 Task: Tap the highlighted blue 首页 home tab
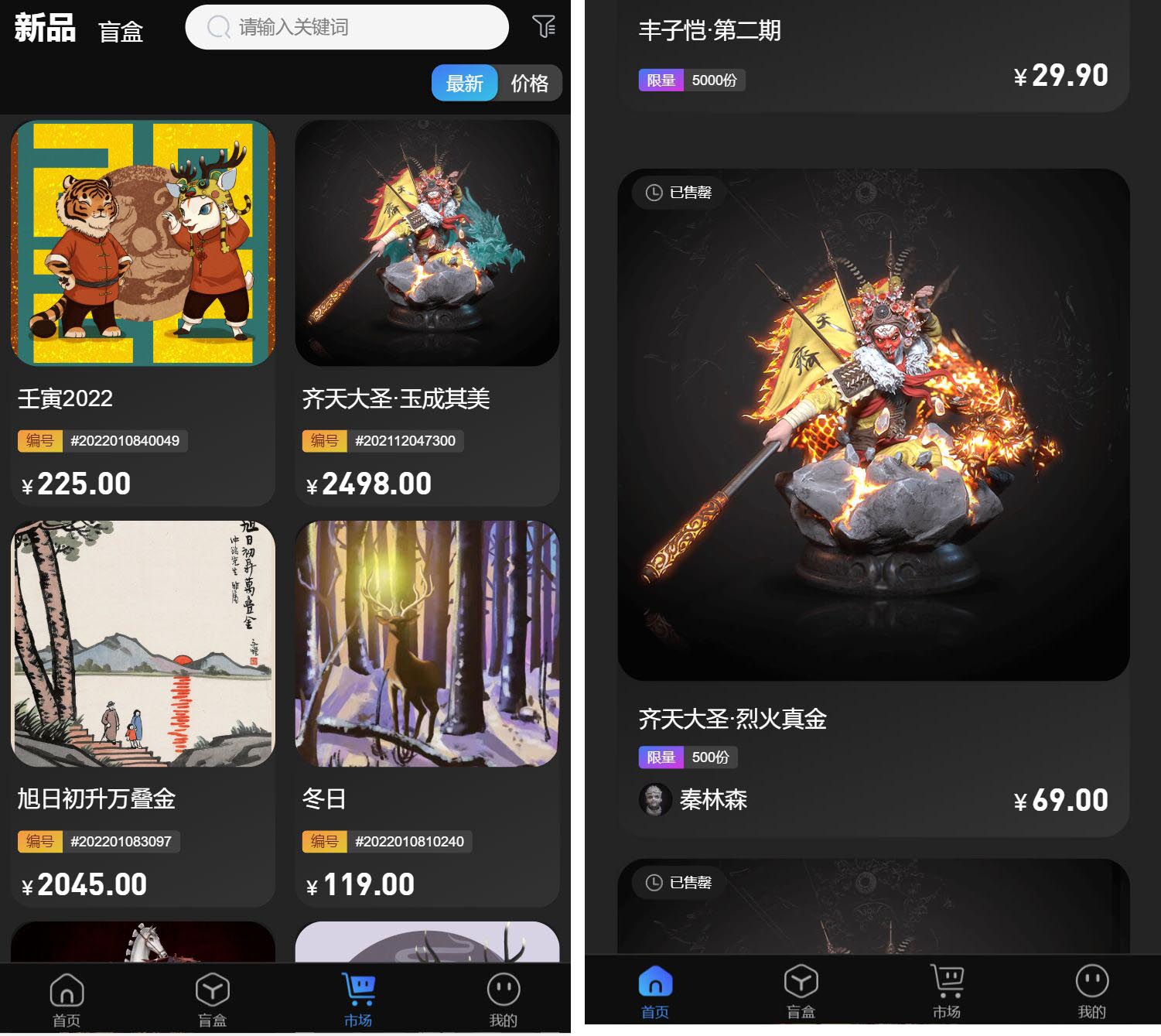pyautogui.click(x=655, y=991)
